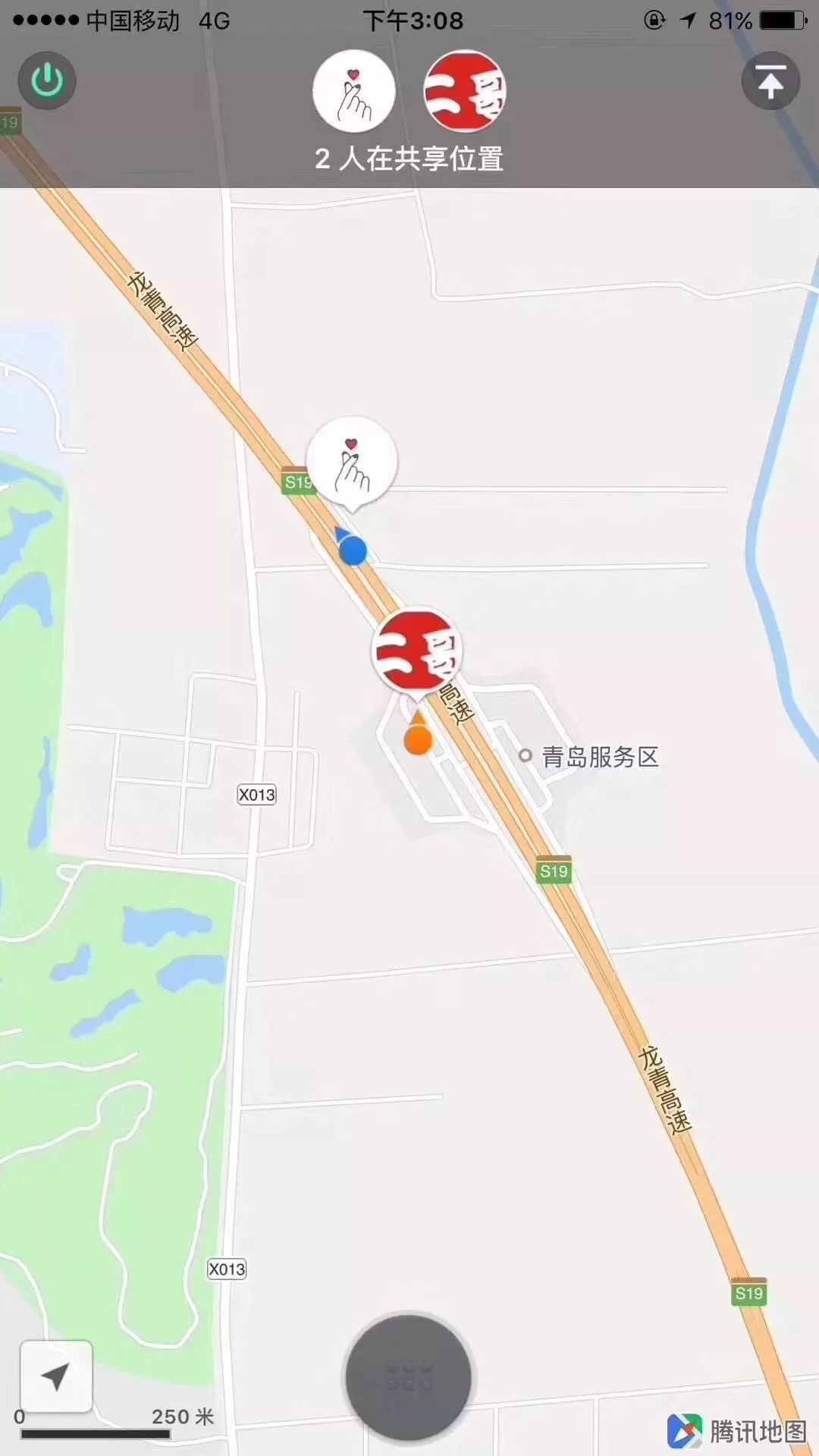The image size is (819, 1456).
Task: Select the finger-heart avatar at the top
Action: (x=353, y=90)
